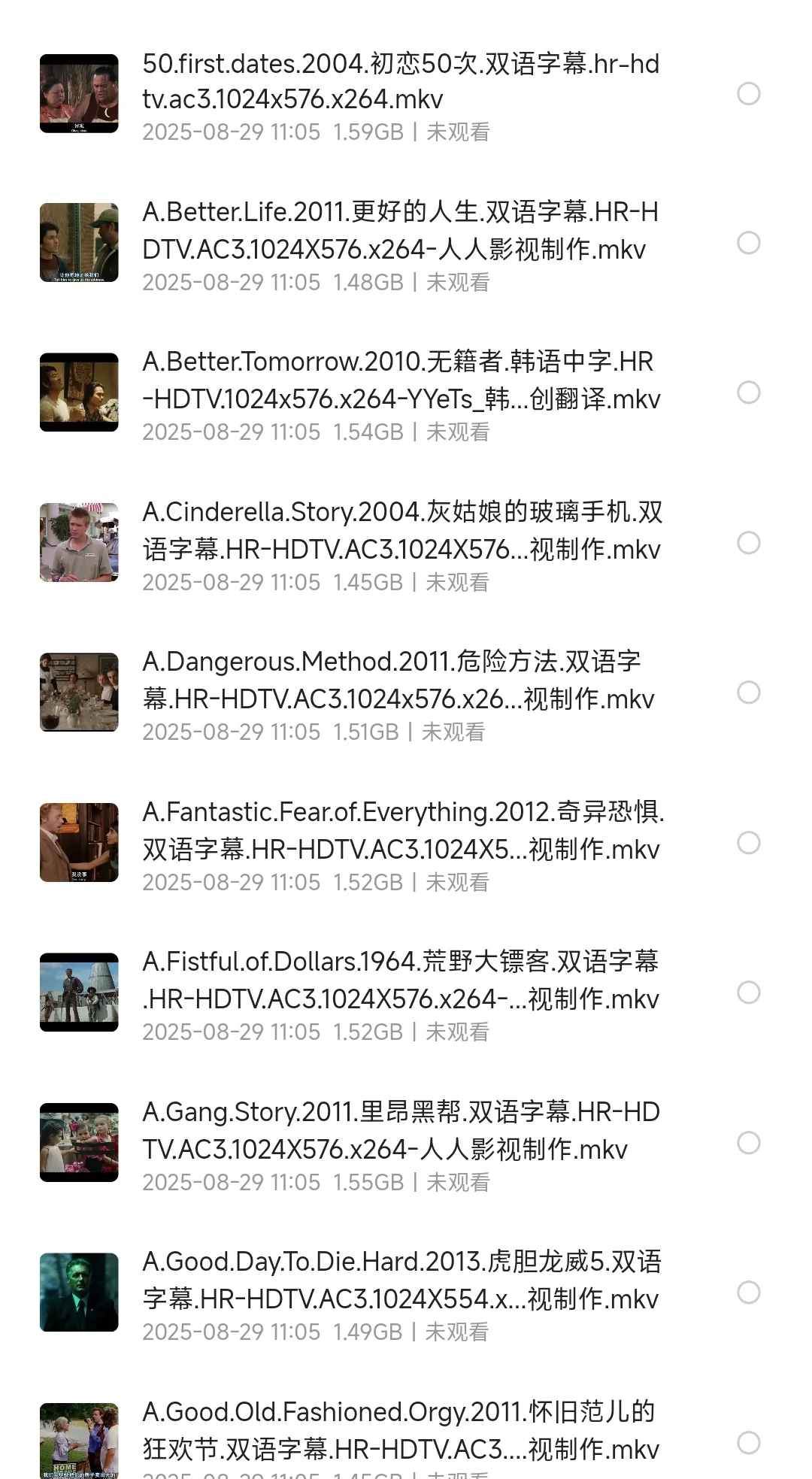
Task: Mark A.Cinderella.Story.2004 with its selection circle
Action: tap(748, 543)
